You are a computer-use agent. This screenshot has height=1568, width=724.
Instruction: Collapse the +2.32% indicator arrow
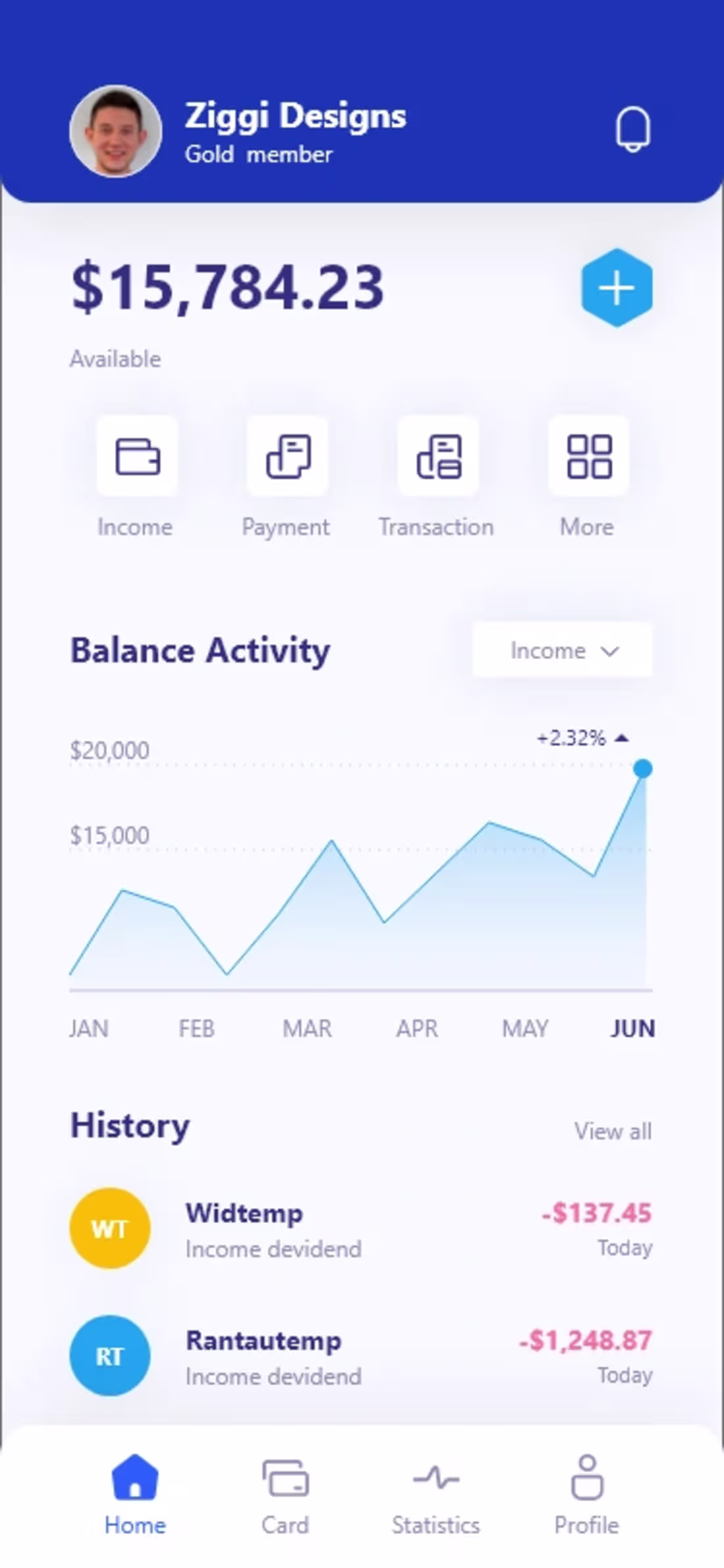tap(622, 739)
